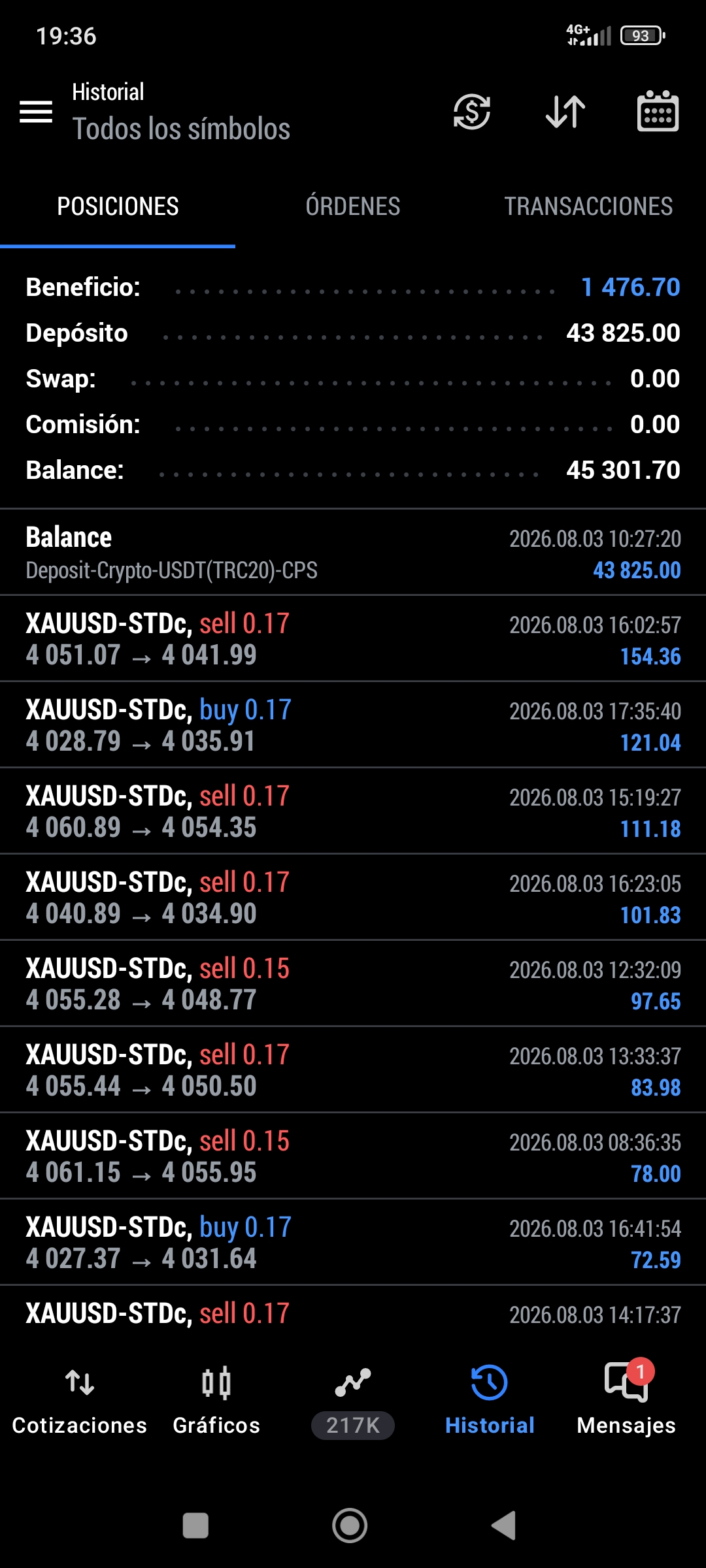Switch to the ÓRDENES tab
This screenshot has height=1568, width=706.
coord(353,207)
